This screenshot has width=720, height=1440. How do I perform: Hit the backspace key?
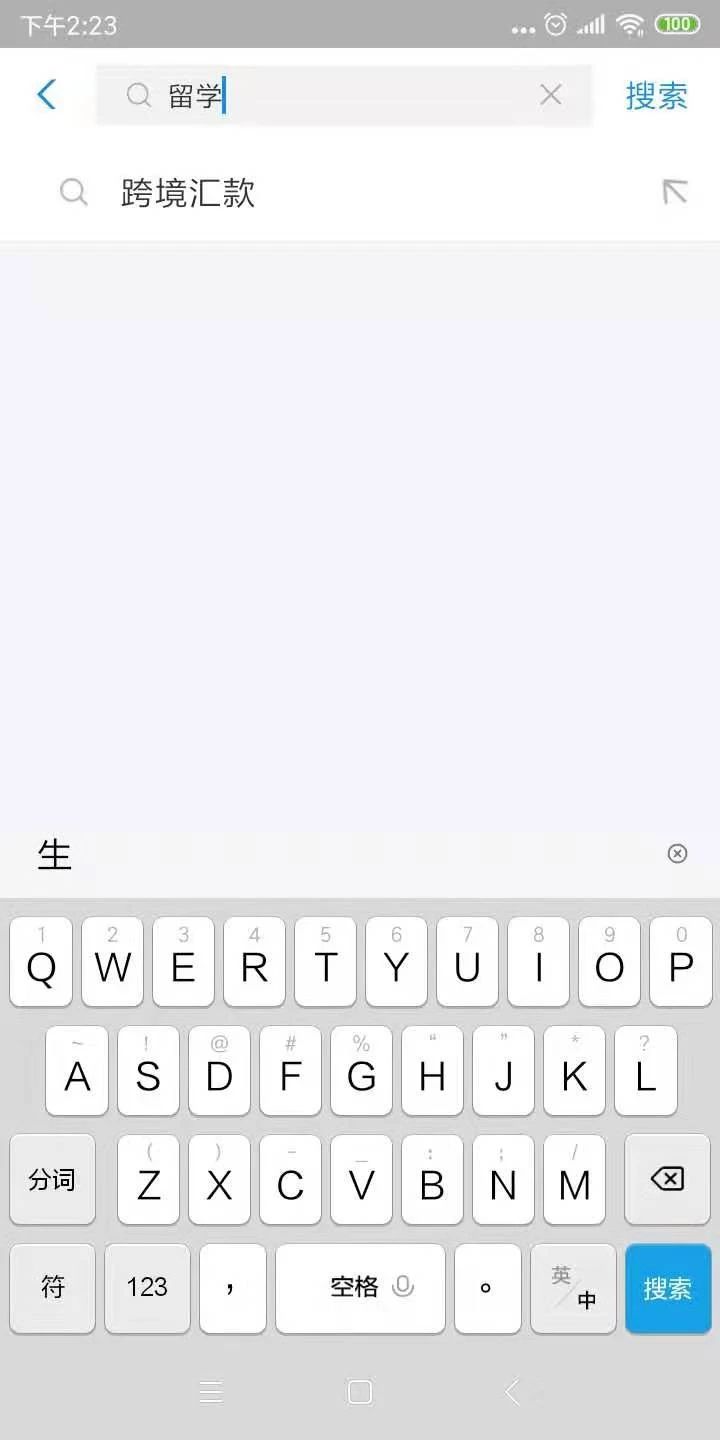coord(667,1180)
